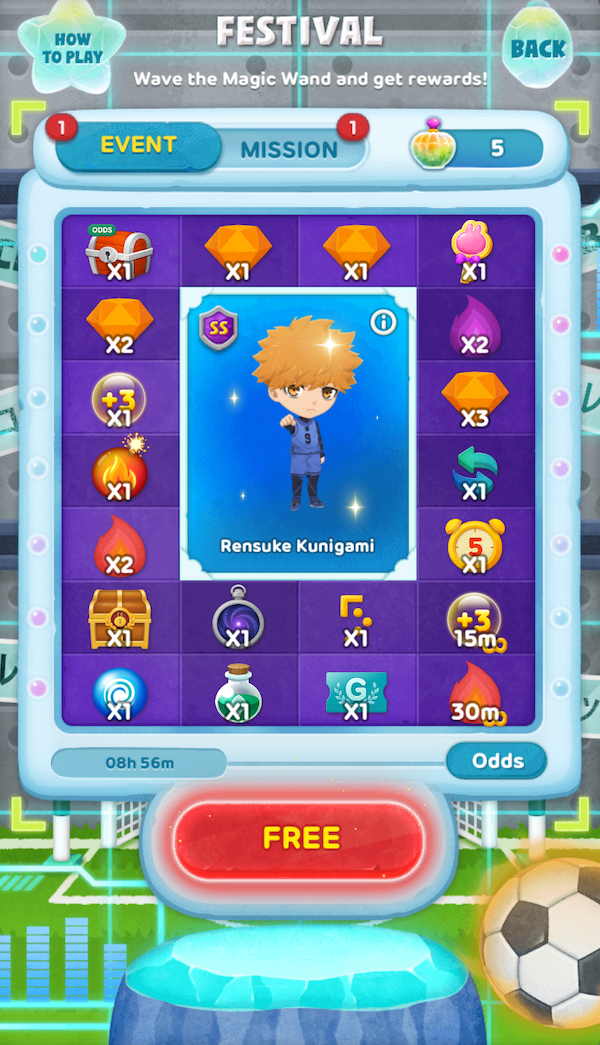Tap the red Free button
The width and height of the screenshot is (600, 1045).
pos(301,838)
